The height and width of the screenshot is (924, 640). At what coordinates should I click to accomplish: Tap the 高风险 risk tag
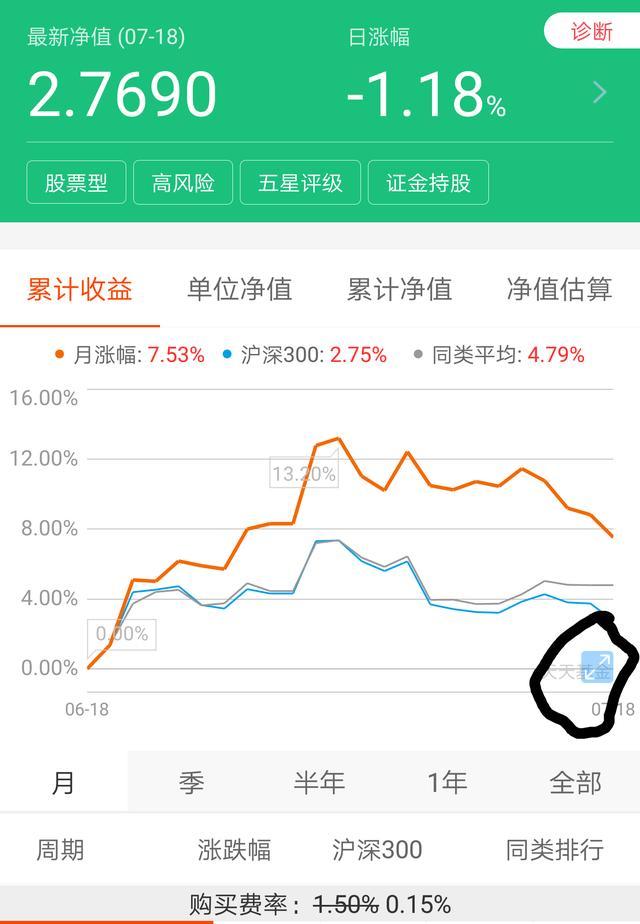click(183, 183)
